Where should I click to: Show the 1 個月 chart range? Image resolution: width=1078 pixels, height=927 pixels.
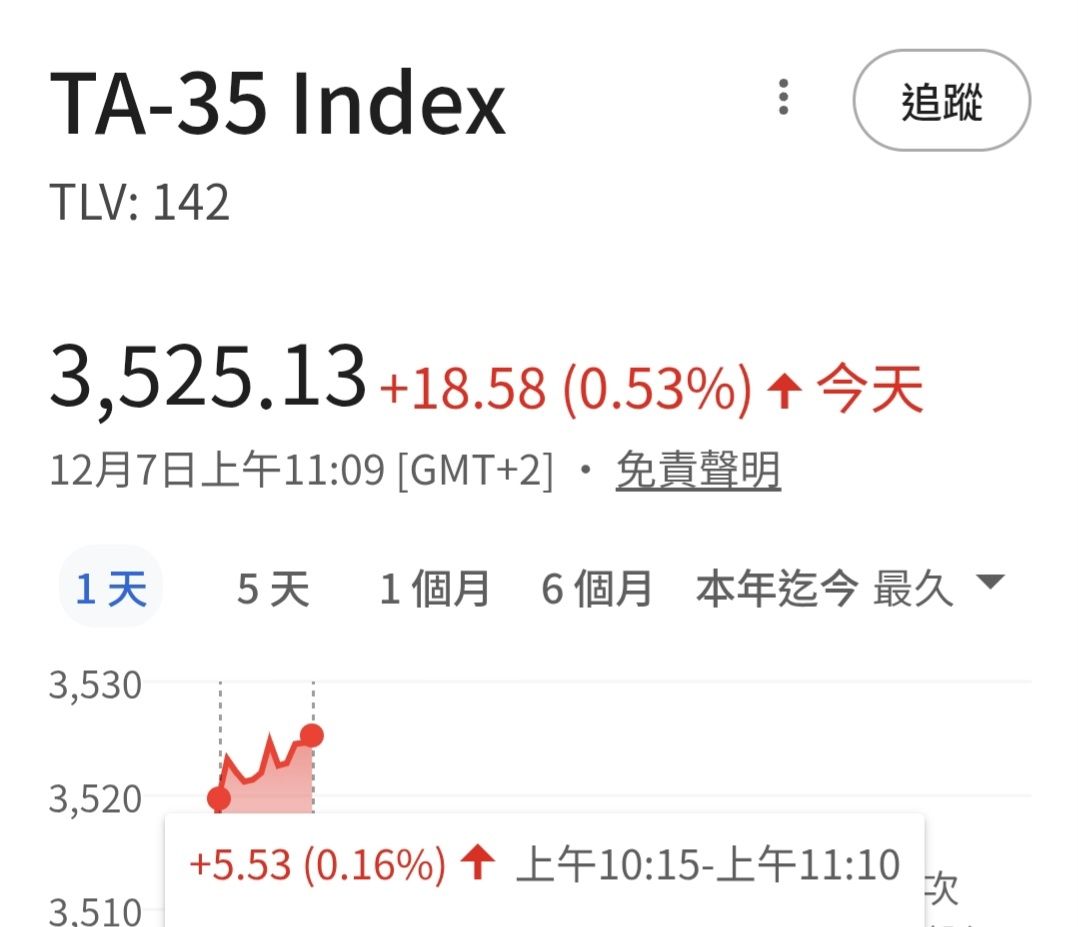435,589
